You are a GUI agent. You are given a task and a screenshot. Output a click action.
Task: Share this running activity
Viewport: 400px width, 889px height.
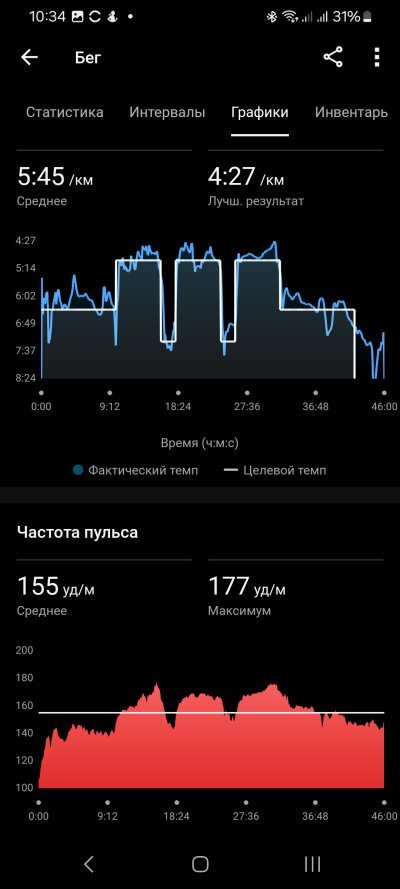tap(333, 57)
